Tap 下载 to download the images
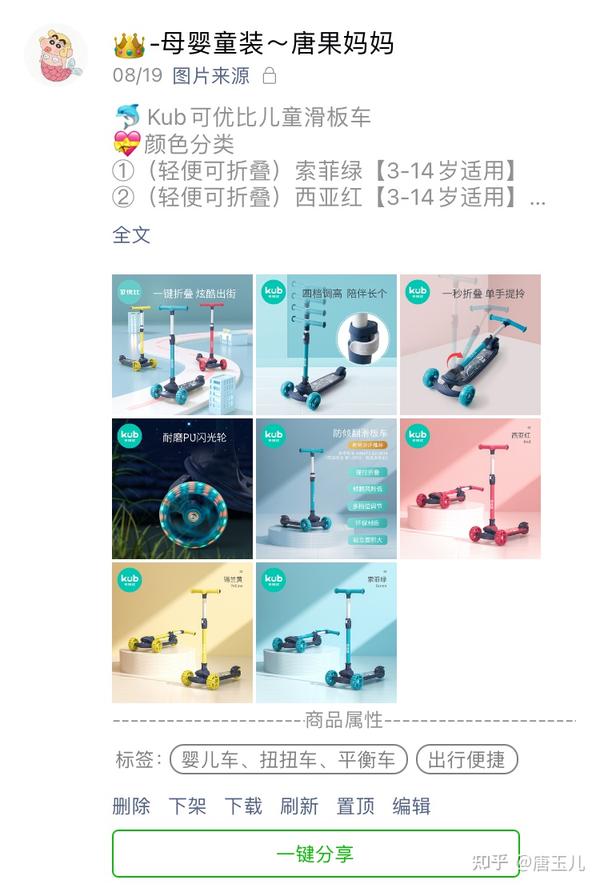Image resolution: width=600 pixels, height=888 pixels. [x=243, y=806]
